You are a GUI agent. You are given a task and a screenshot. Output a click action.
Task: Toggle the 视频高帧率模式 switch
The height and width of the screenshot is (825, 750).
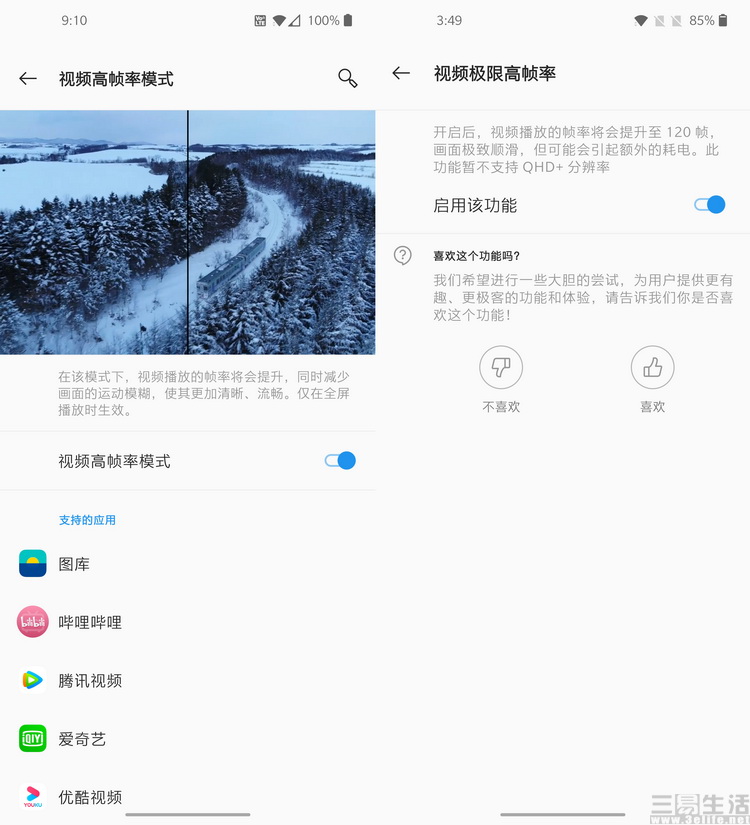coord(340,461)
